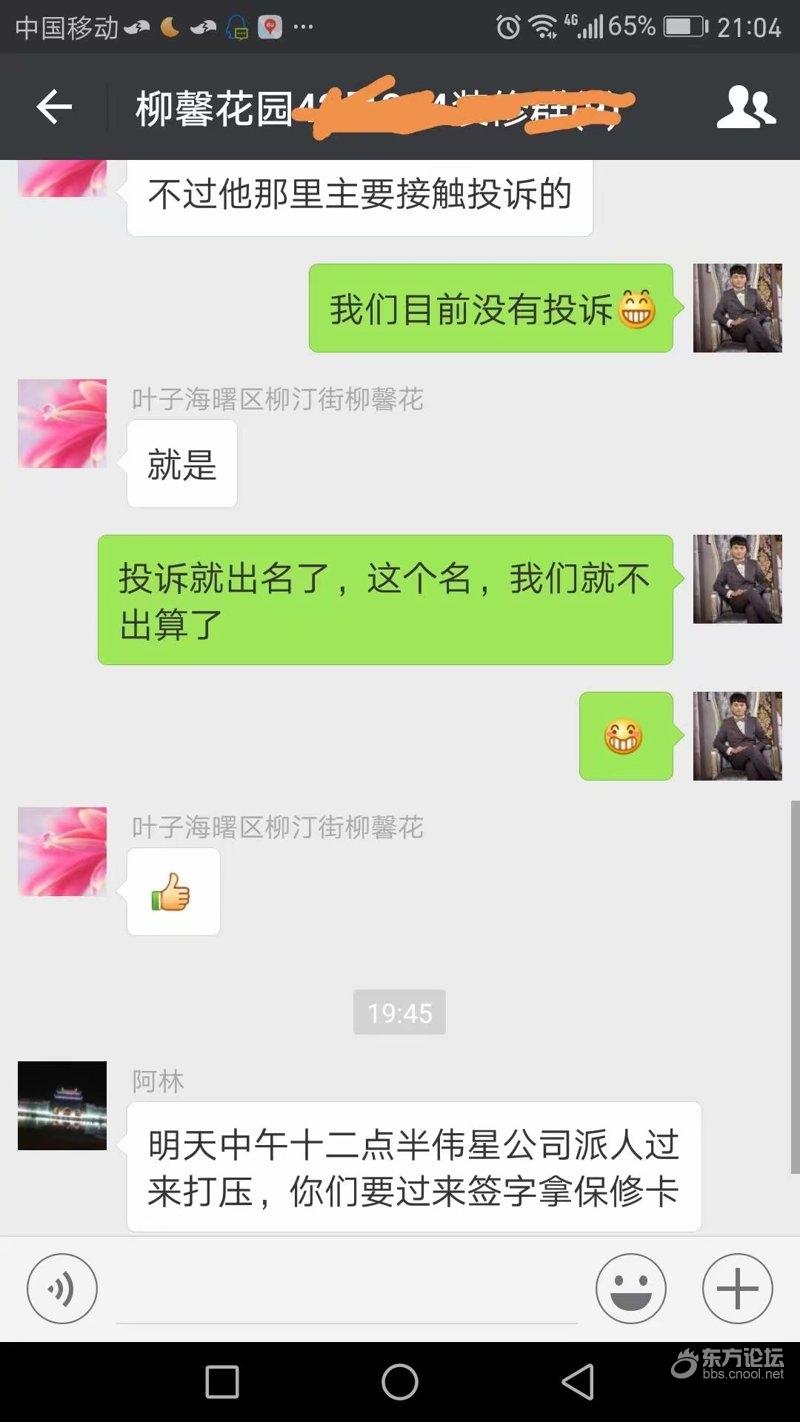Go back from the group chat
This screenshot has width=800, height=1422.
[54, 107]
